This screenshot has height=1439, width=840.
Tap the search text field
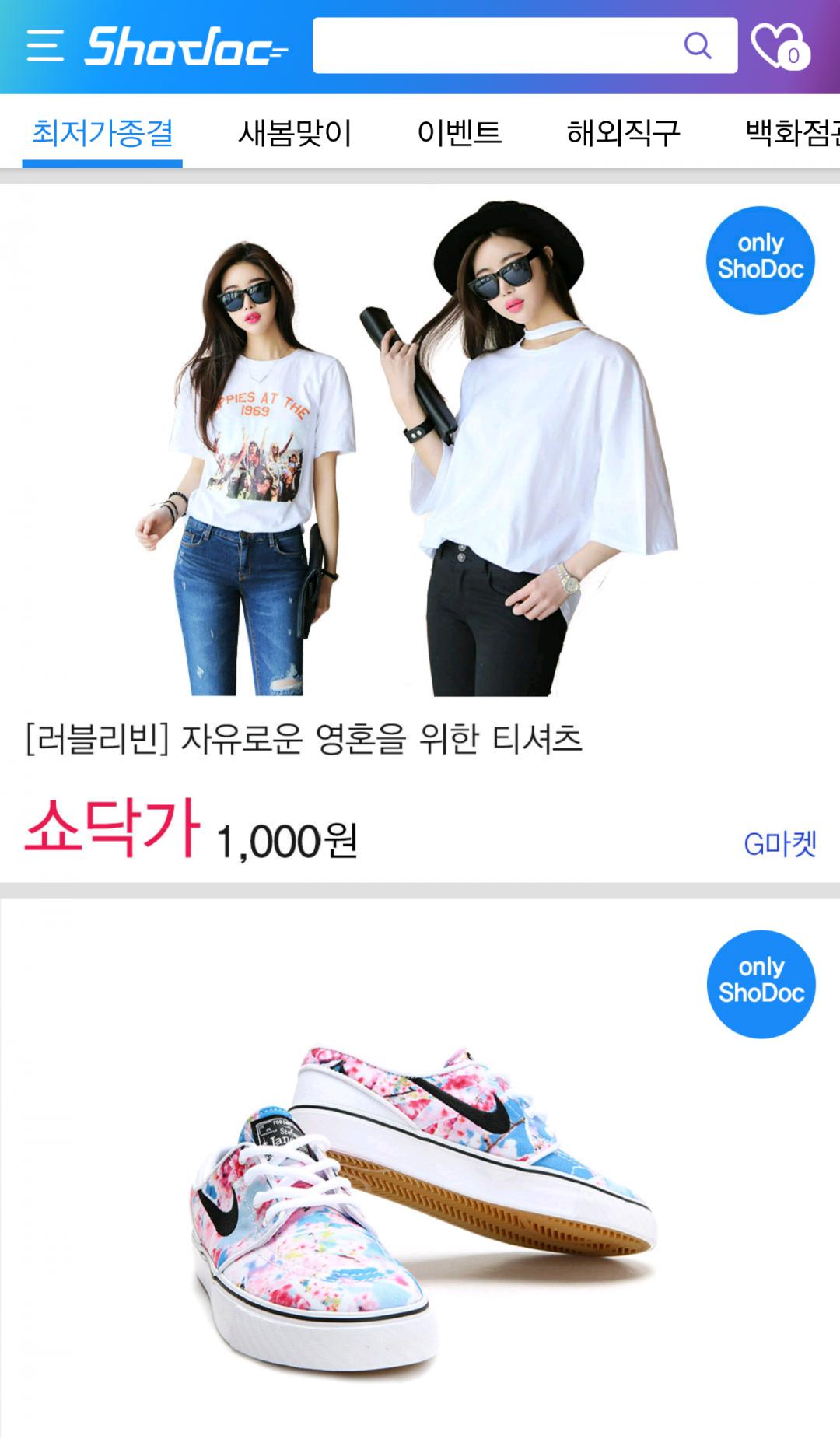pos(498,46)
